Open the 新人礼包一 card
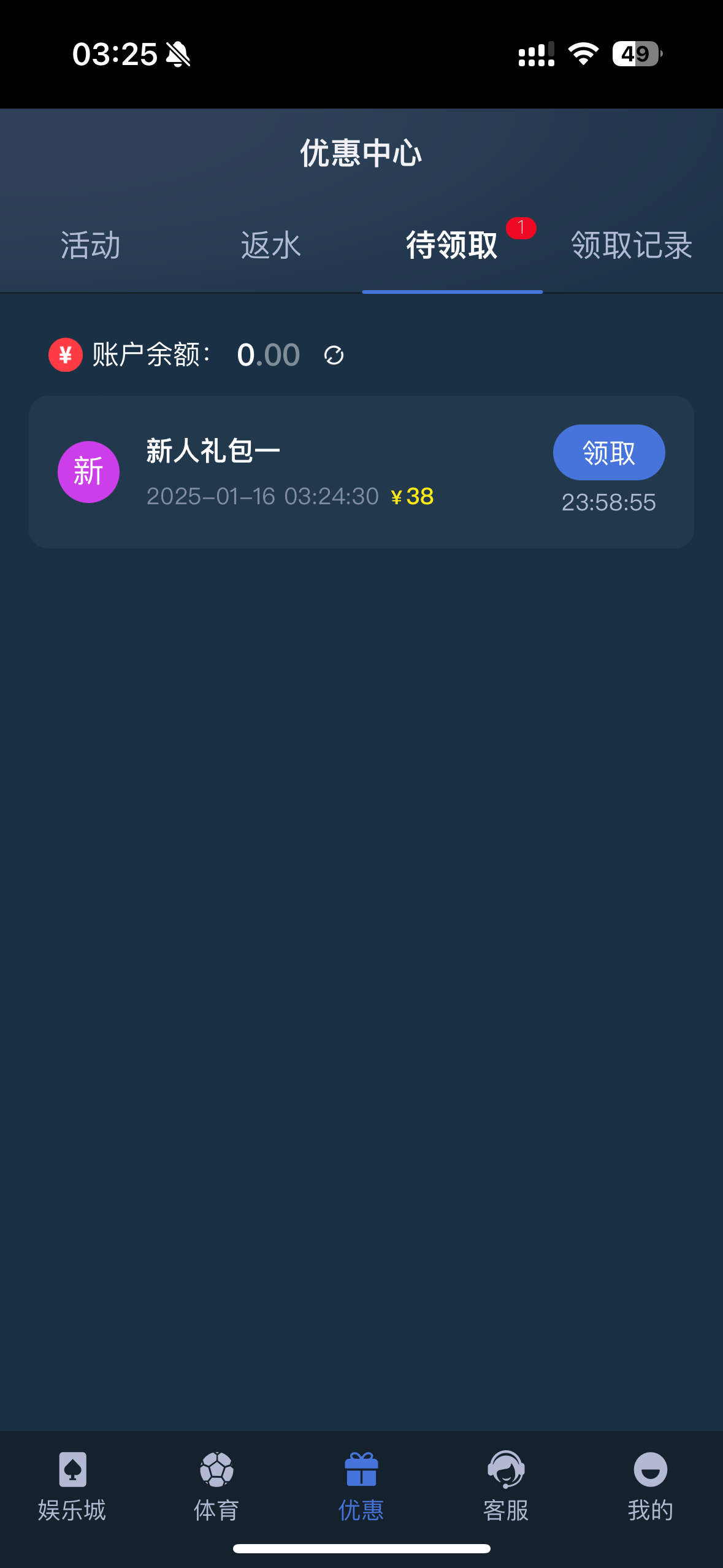Image resolution: width=723 pixels, height=1568 pixels. (307, 472)
